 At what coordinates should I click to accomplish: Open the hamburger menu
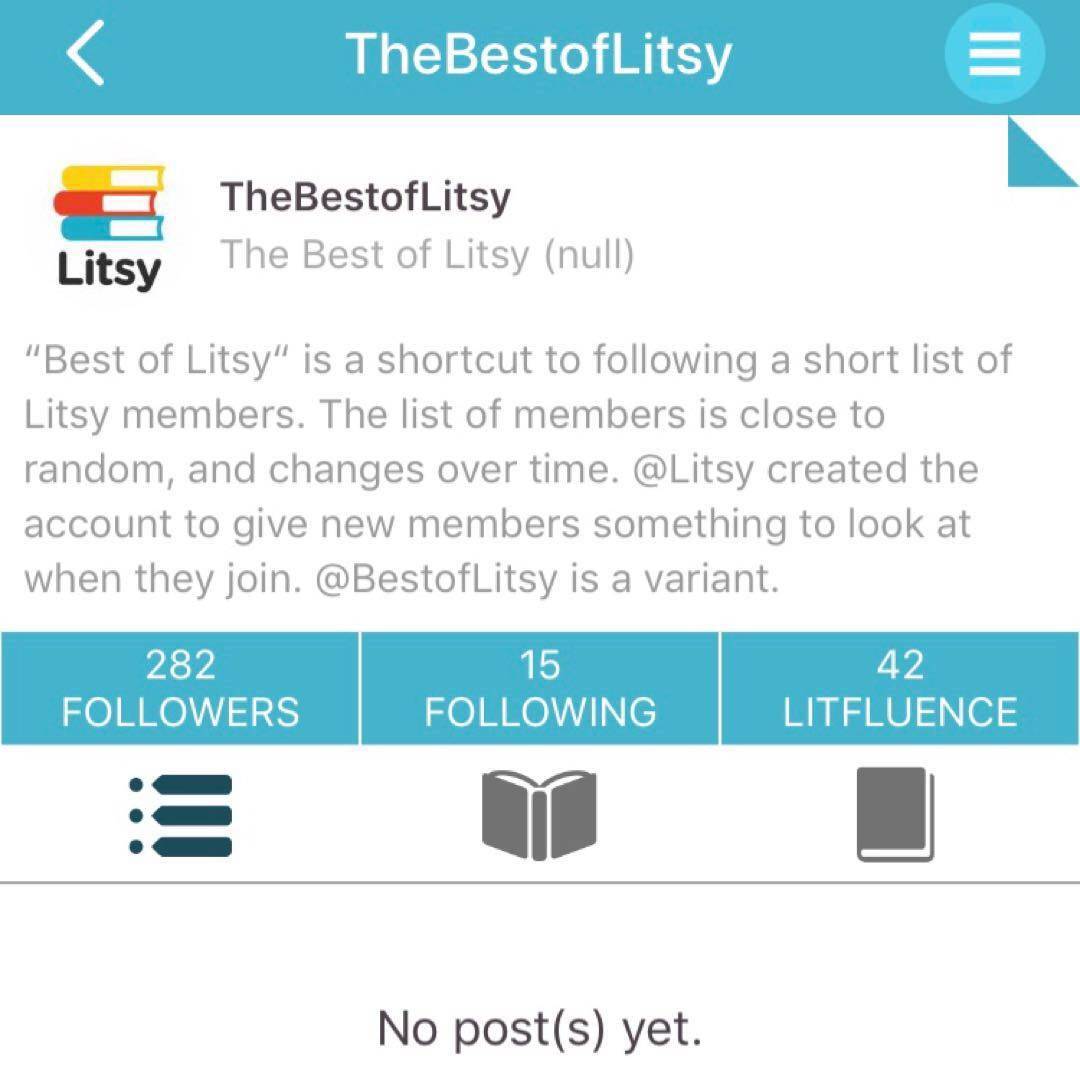(994, 53)
